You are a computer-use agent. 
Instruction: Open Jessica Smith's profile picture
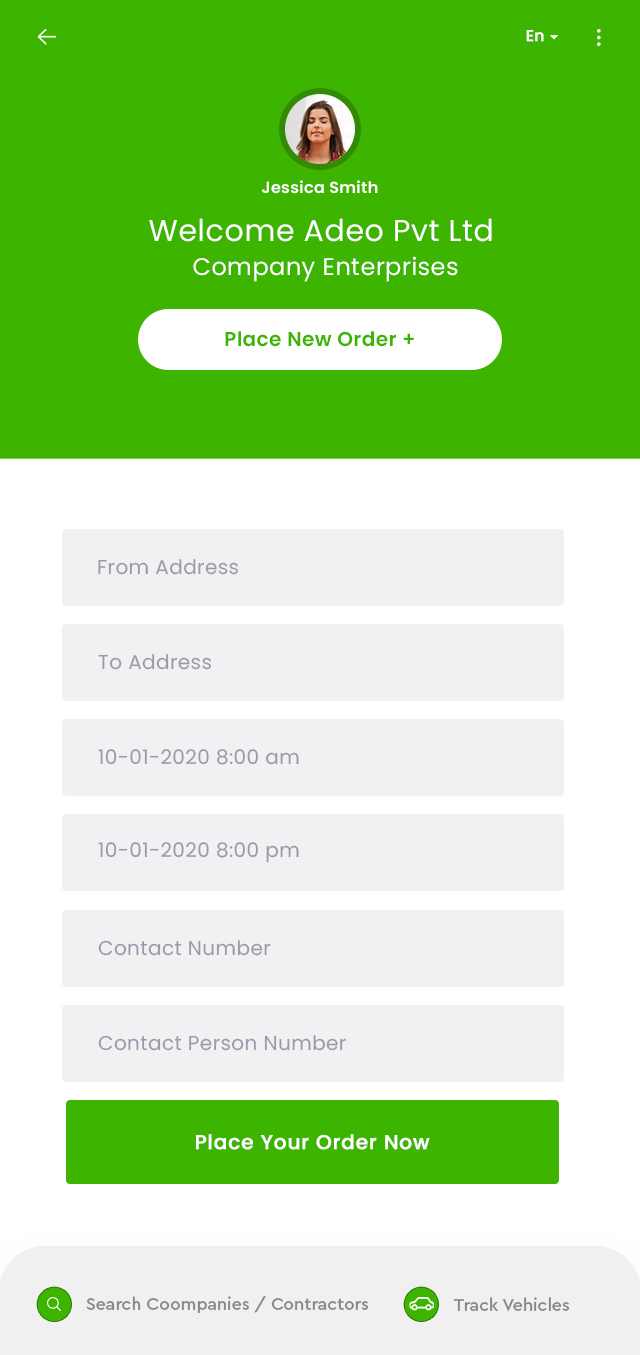(320, 129)
